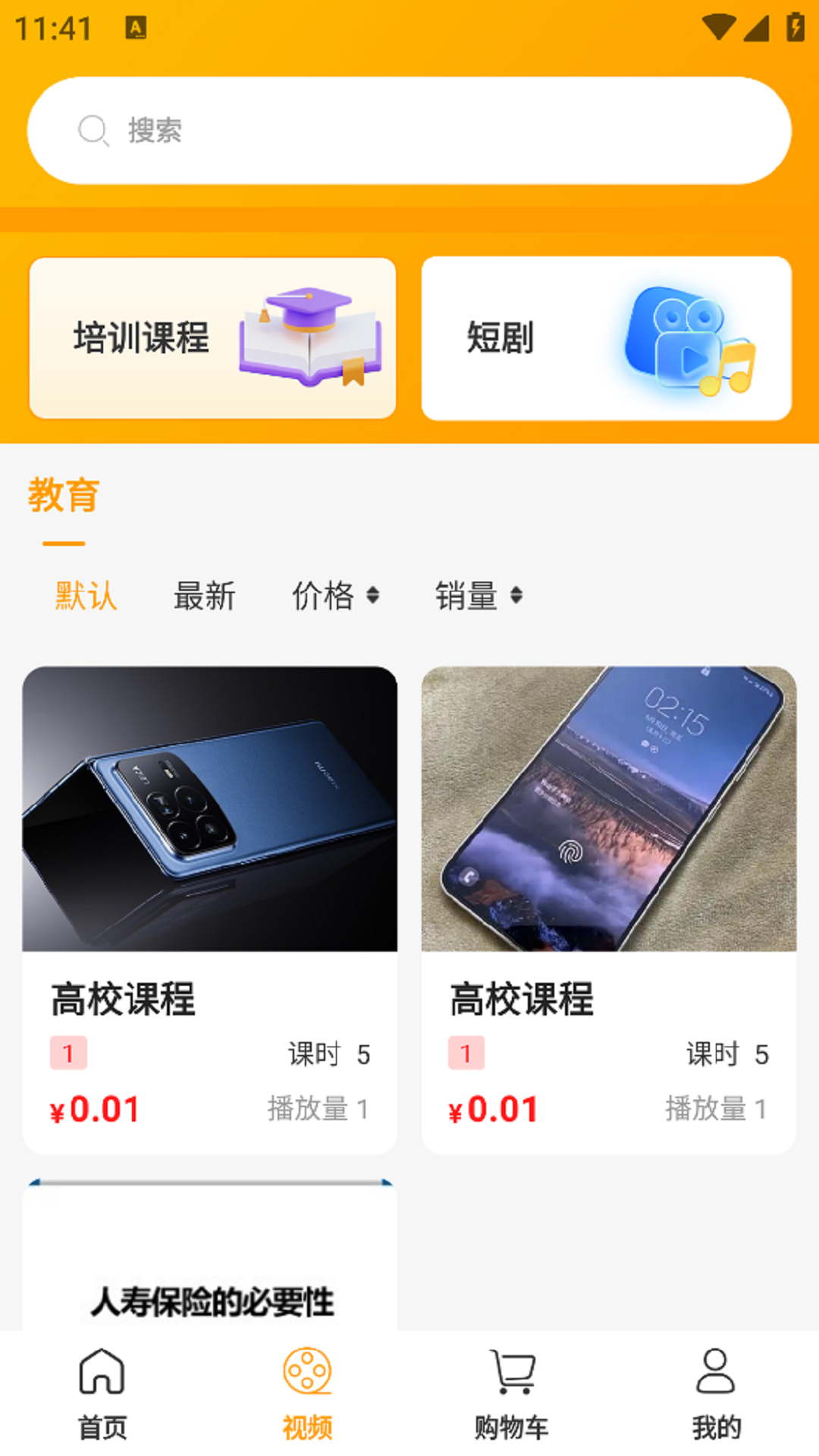Switch to the 最新 newest tab
The width and height of the screenshot is (819, 1456).
(206, 597)
